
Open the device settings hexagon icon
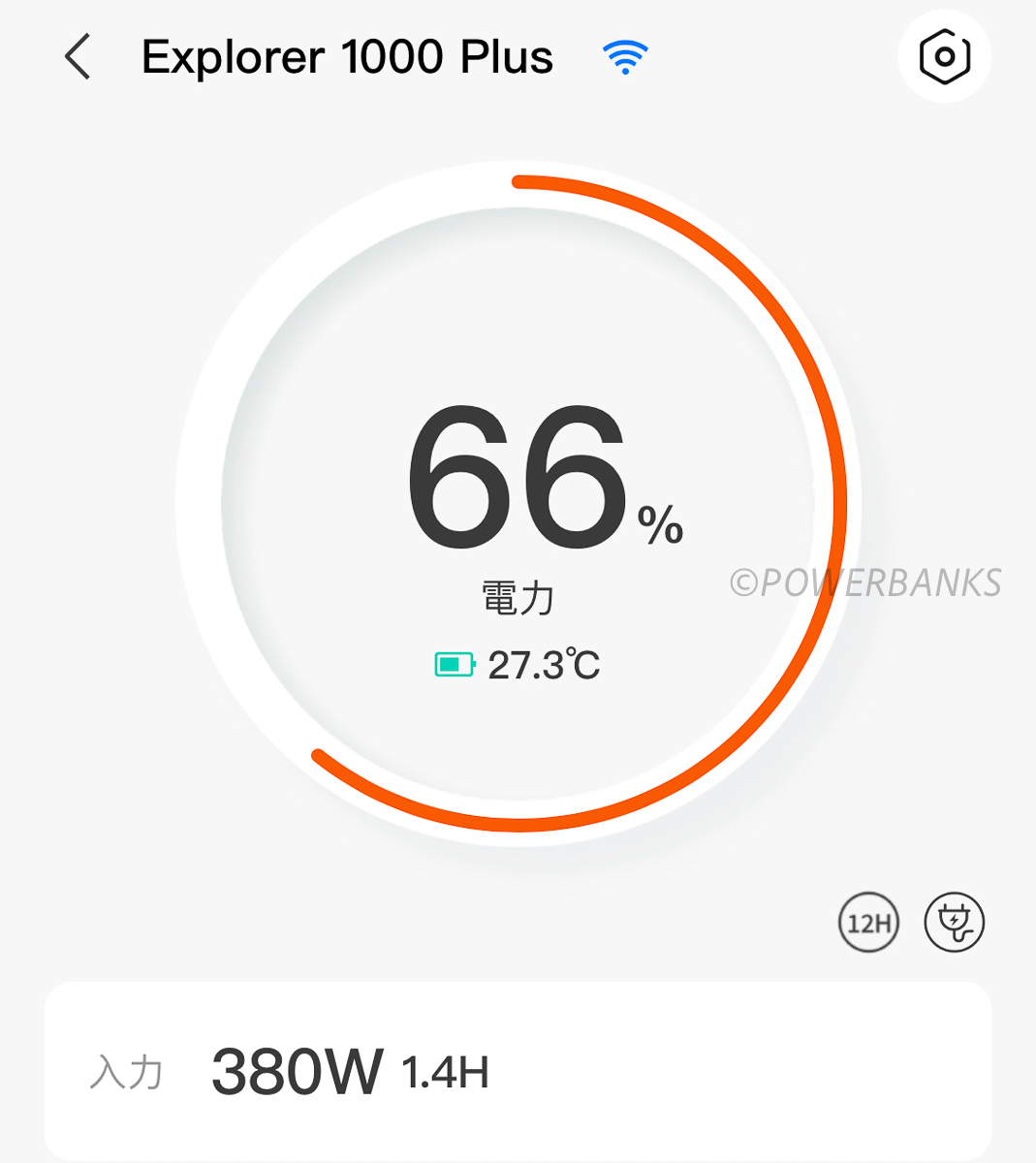tap(944, 56)
